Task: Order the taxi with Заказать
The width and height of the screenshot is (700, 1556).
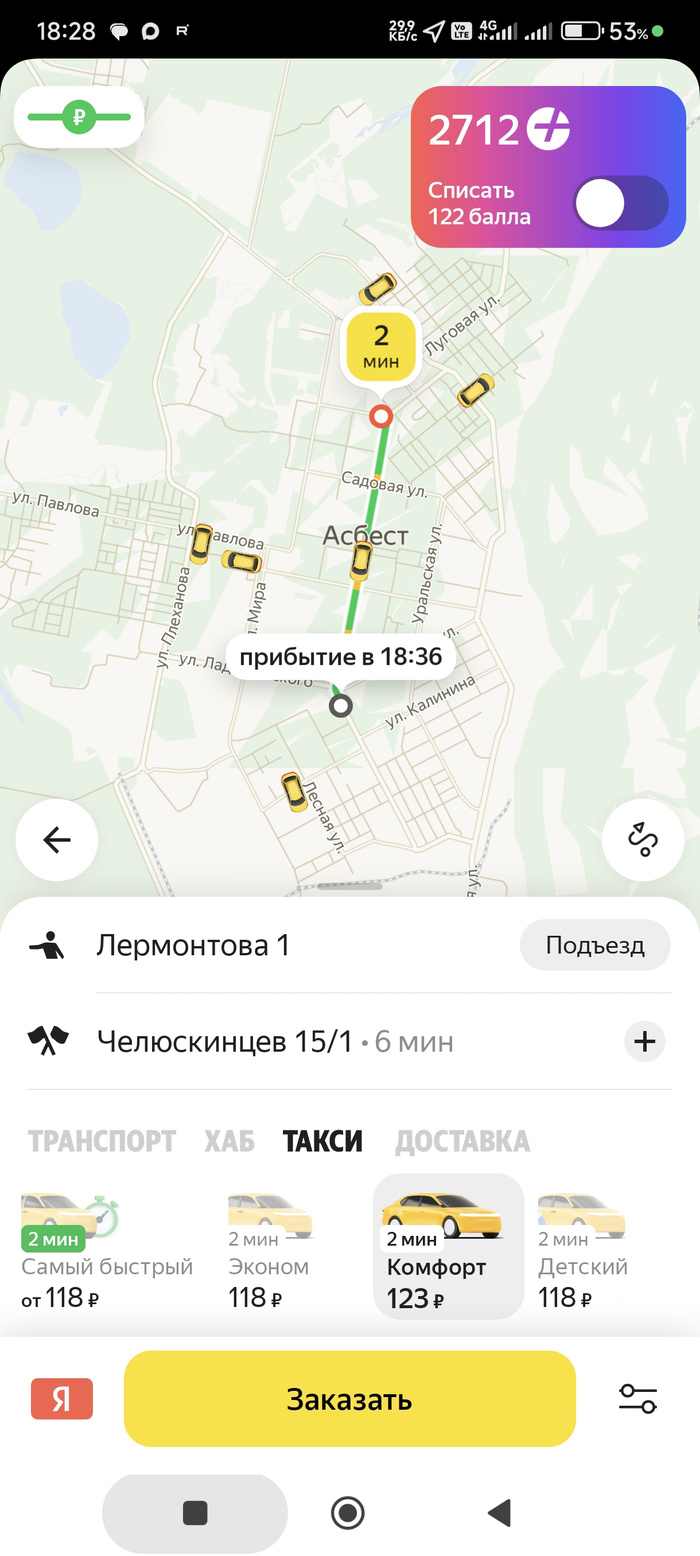Action: pyautogui.click(x=349, y=1399)
